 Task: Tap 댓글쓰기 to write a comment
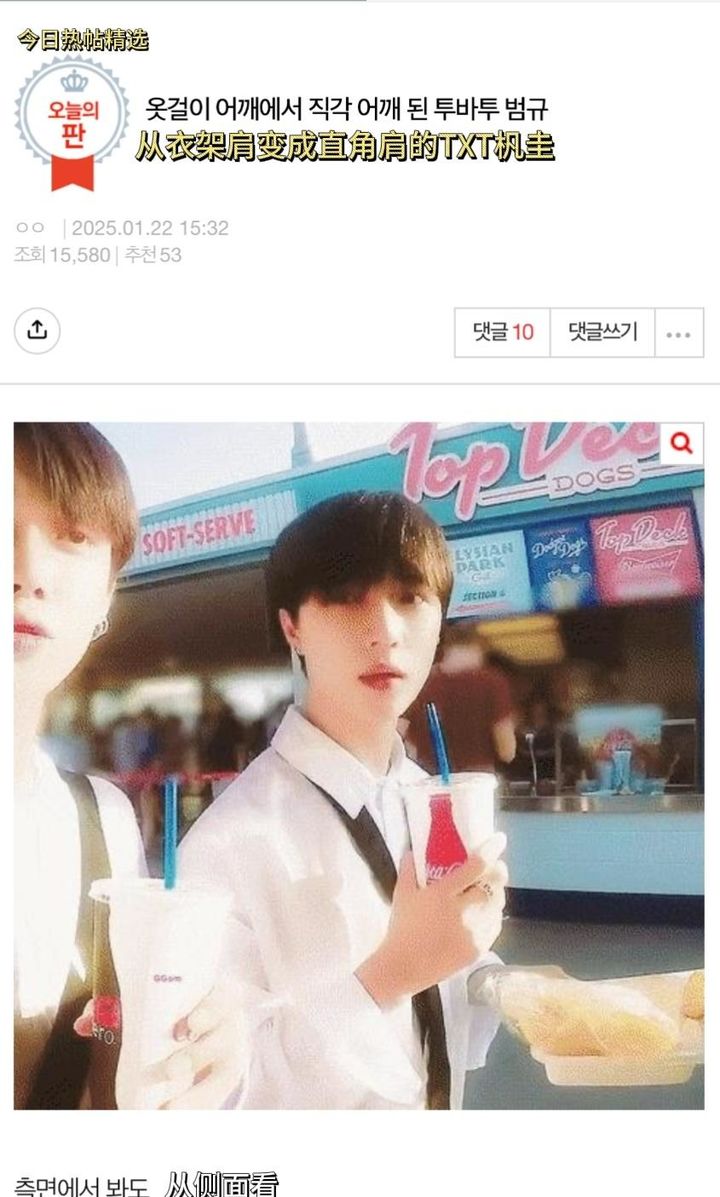coord(602,332)
